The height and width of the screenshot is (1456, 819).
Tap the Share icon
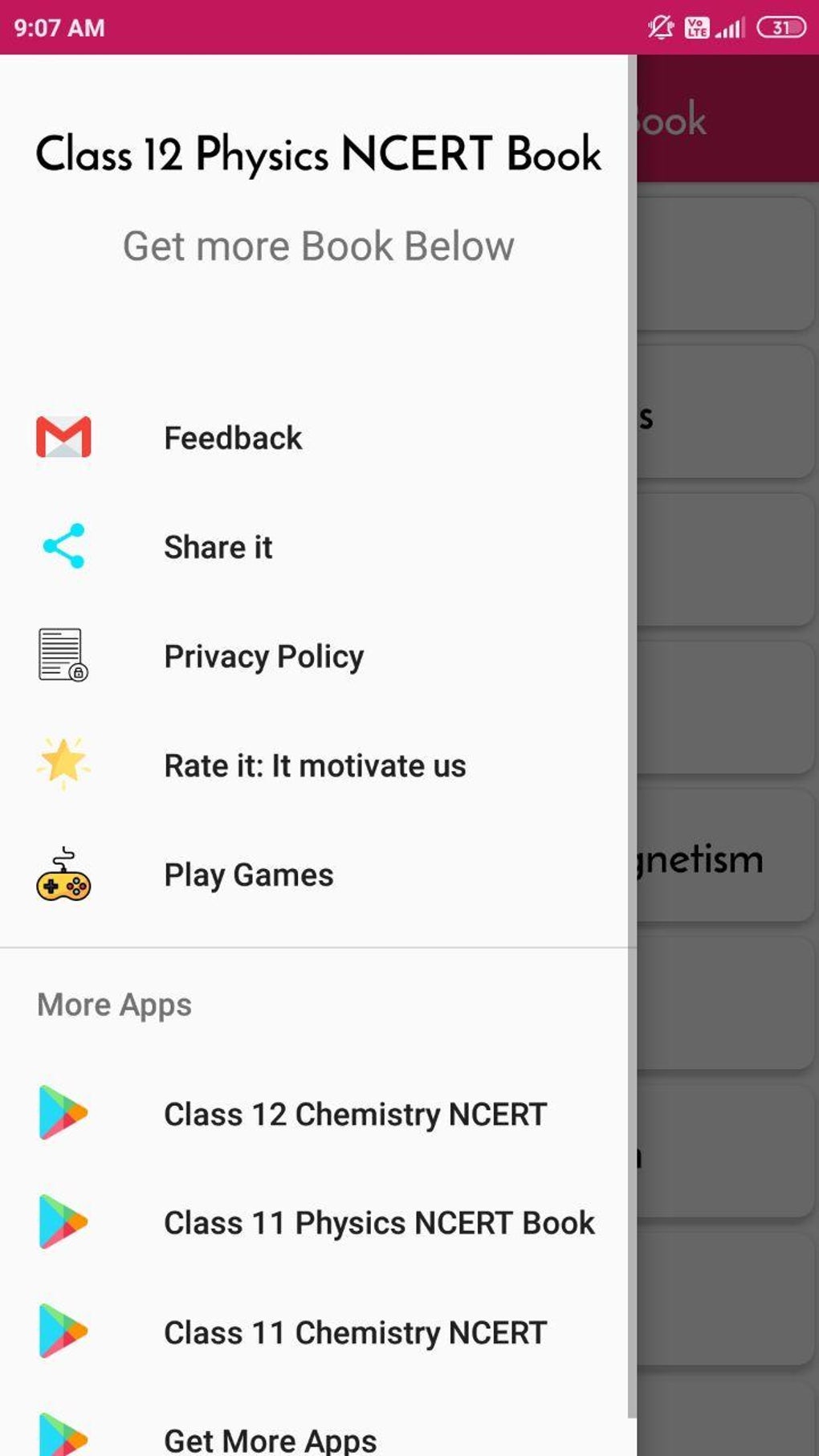point(63,547)
